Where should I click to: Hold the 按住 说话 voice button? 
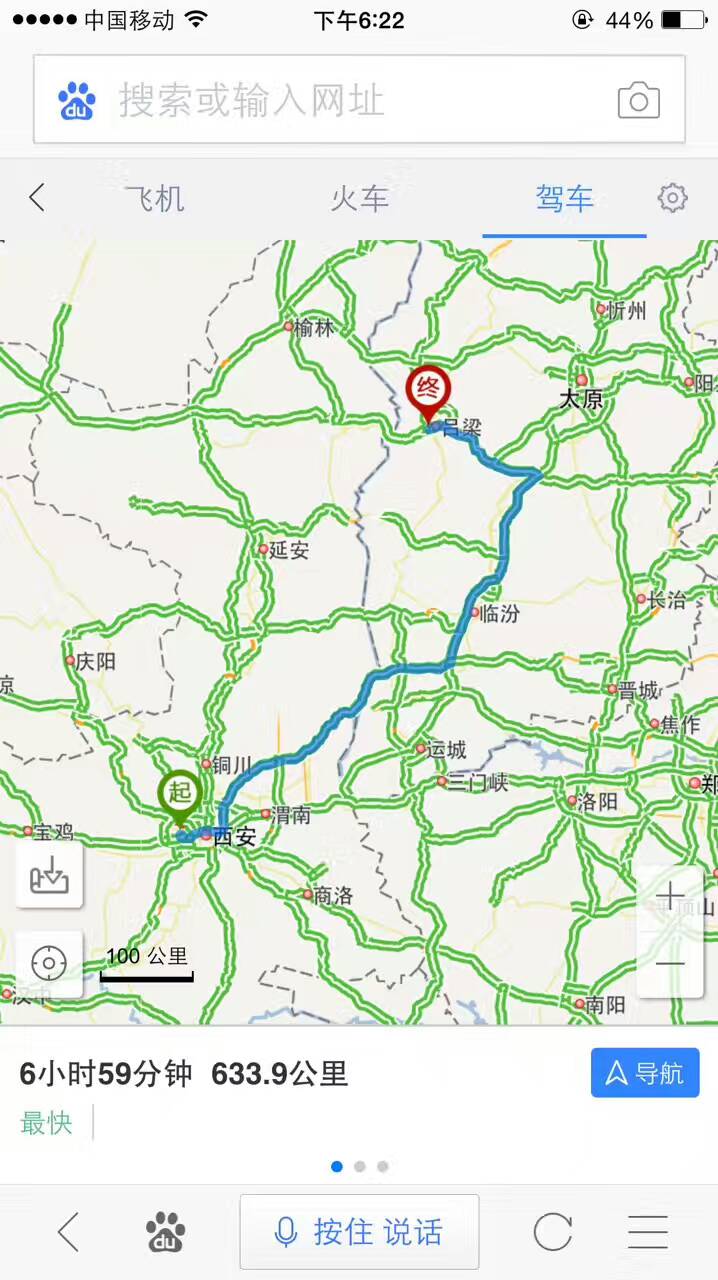click(x=359, y=1232)
